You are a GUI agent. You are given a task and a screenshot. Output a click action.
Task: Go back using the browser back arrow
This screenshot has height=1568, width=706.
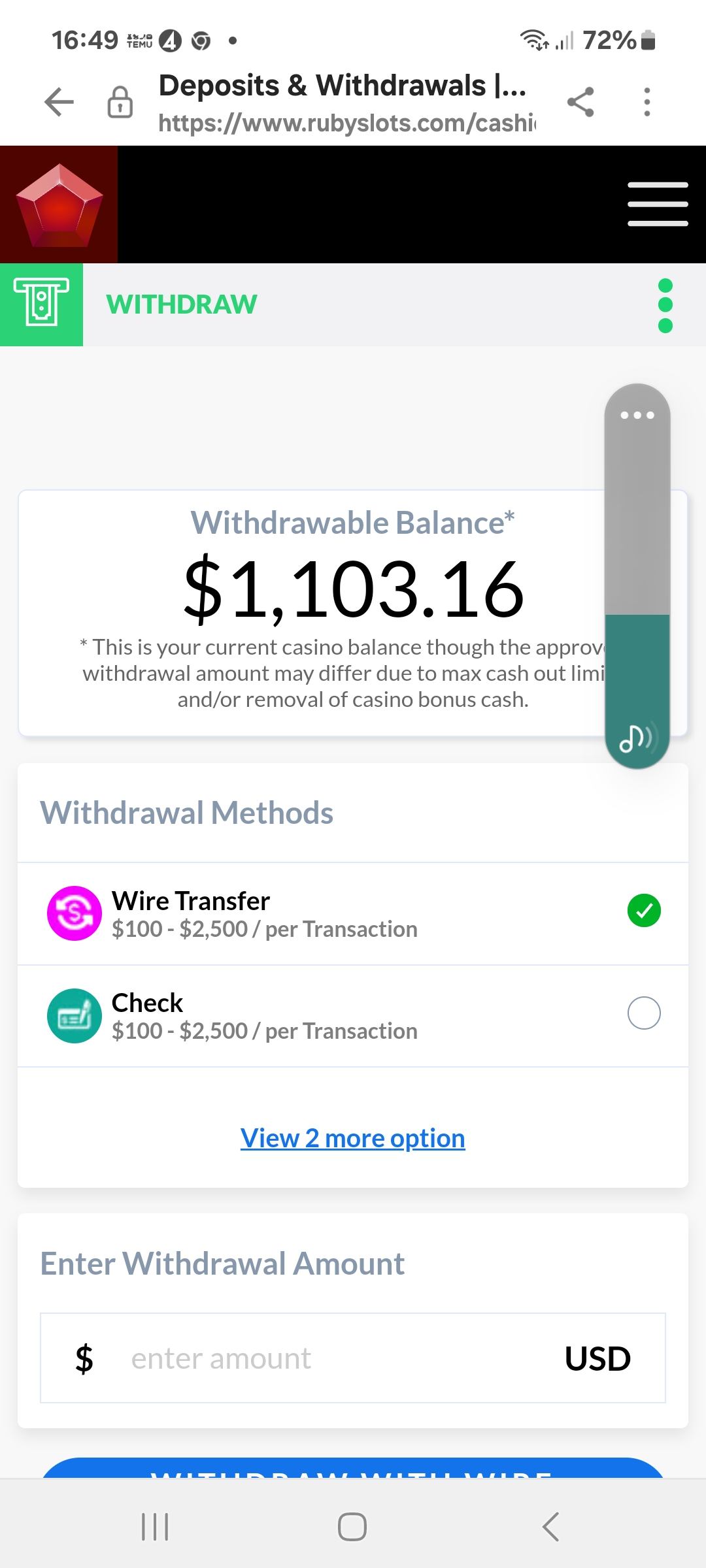pyautogui.click(x=59, y=103)
